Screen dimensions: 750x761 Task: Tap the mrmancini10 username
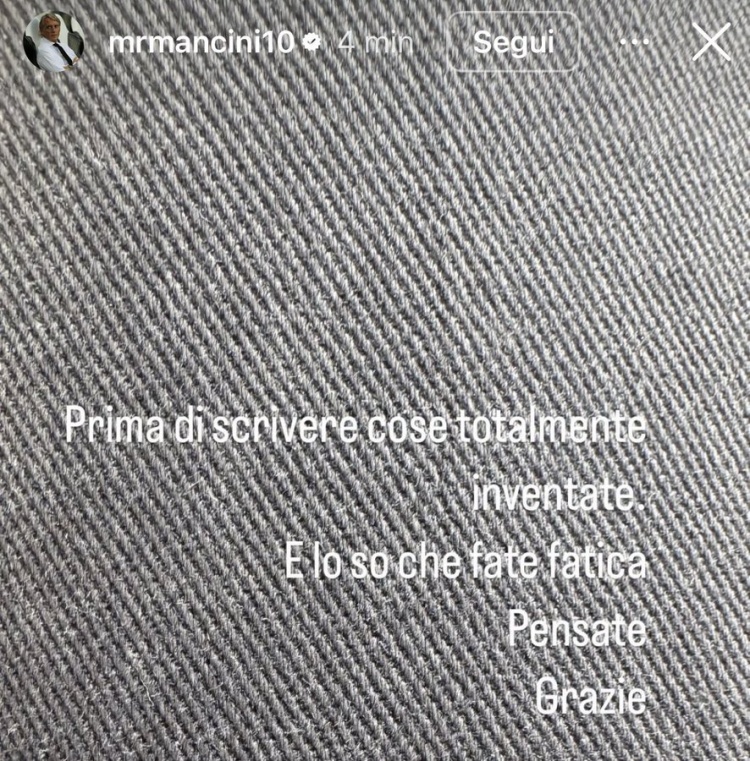198,43
